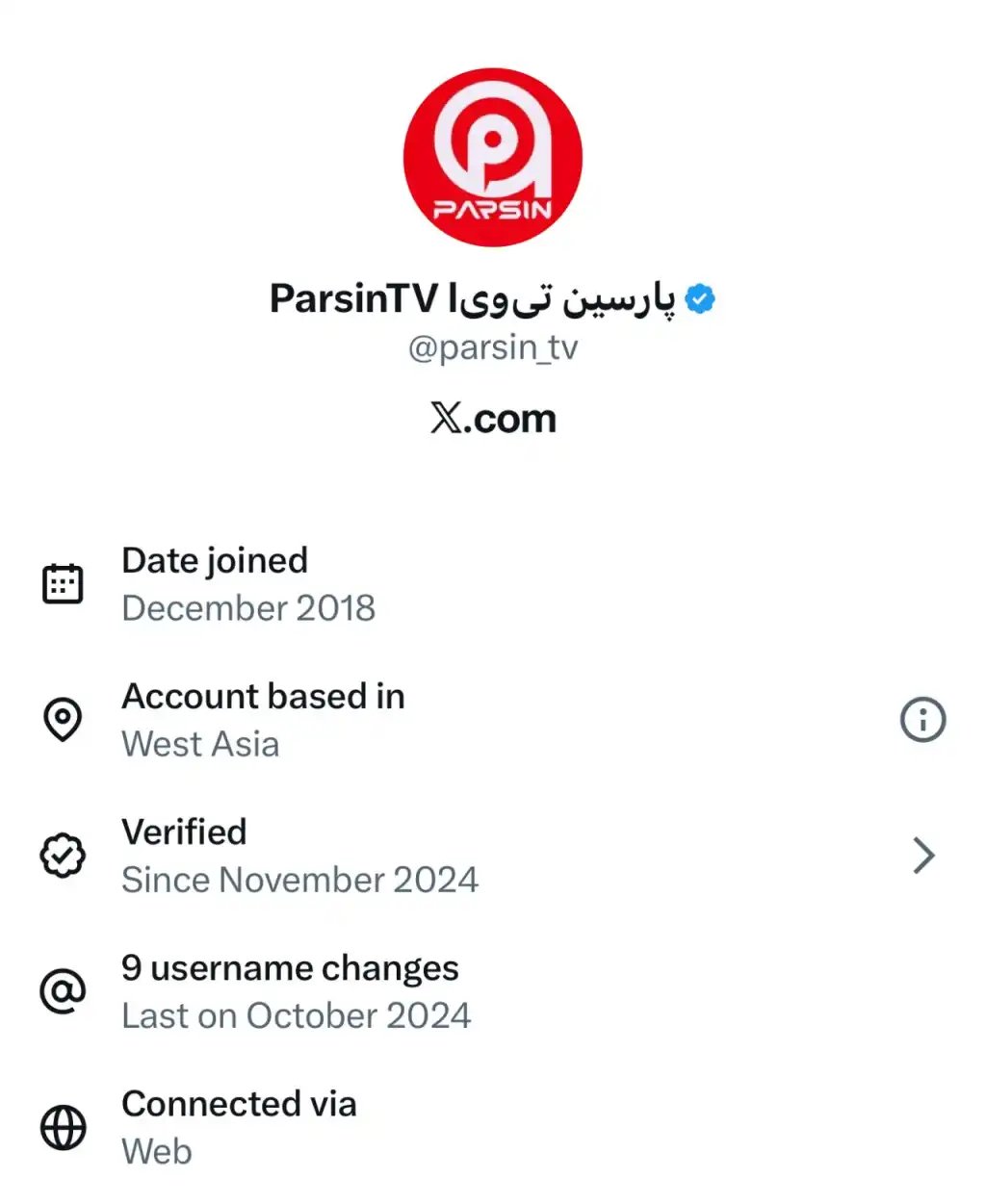Open the @parsin_tv username handle

[492, 347]
